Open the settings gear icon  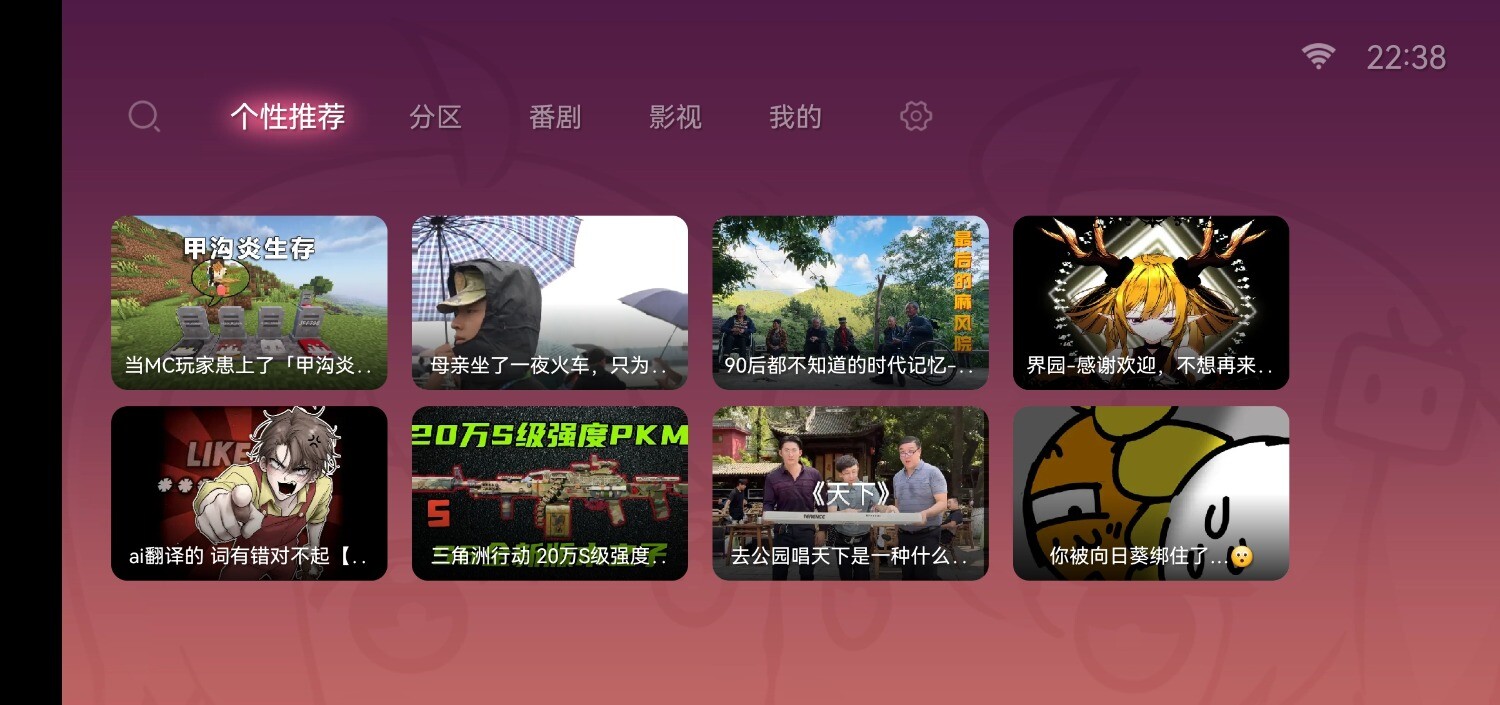pos(915,117)
